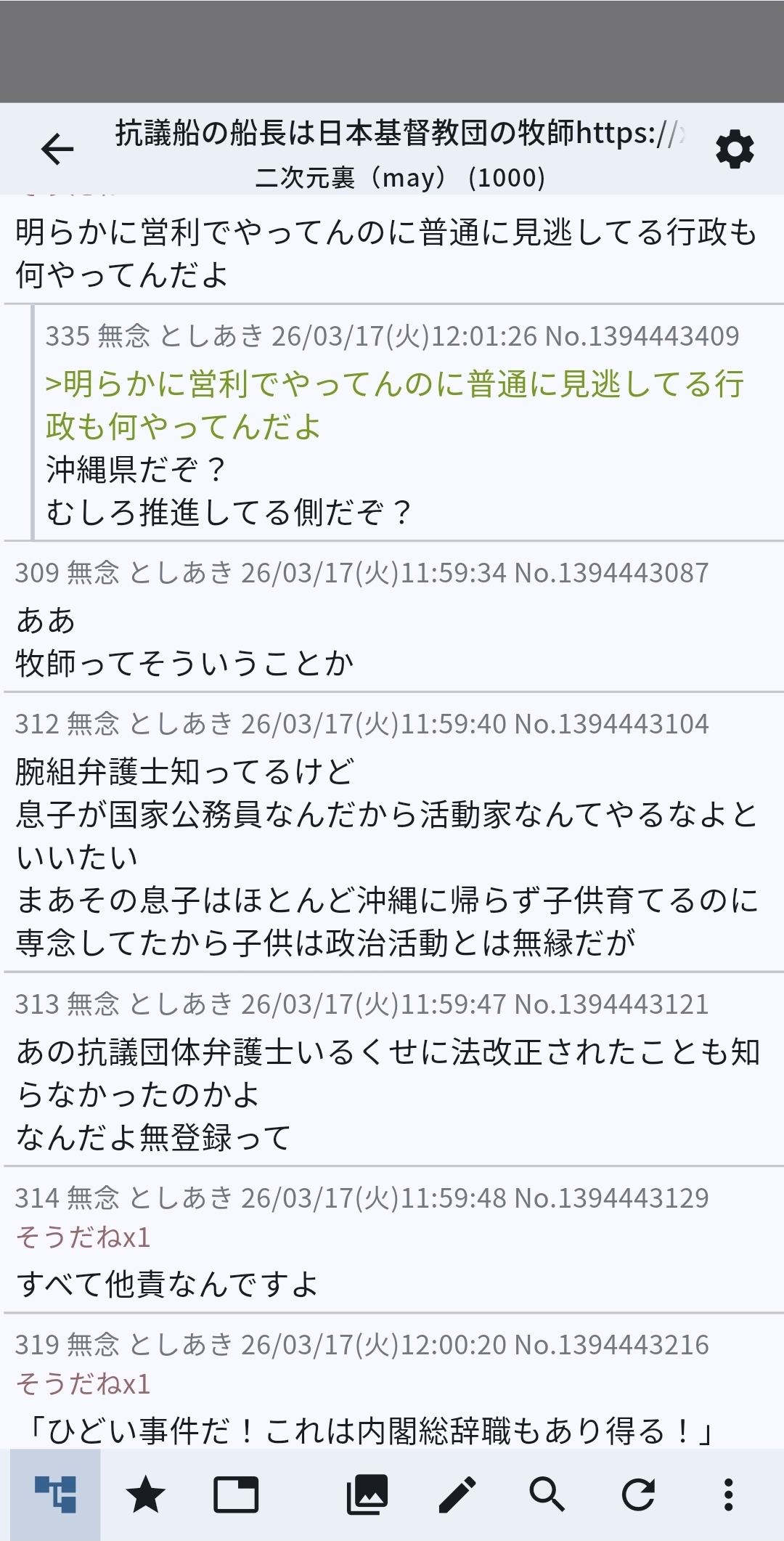Viewport: 784px width, 1541px height.
Task: Tap そうだねx1 on post 314
Action: pos(83,1237)
